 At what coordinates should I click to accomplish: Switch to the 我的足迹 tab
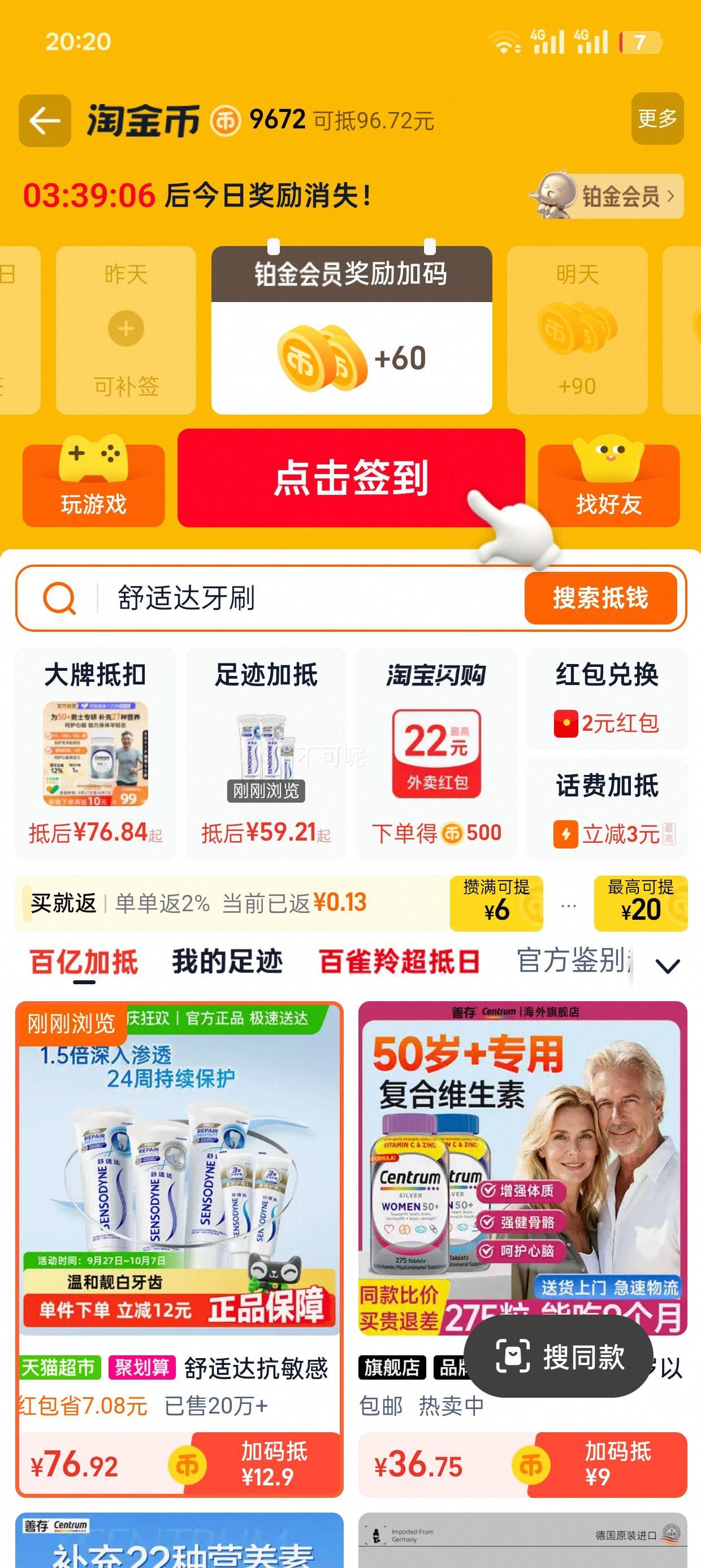(227, 962)
